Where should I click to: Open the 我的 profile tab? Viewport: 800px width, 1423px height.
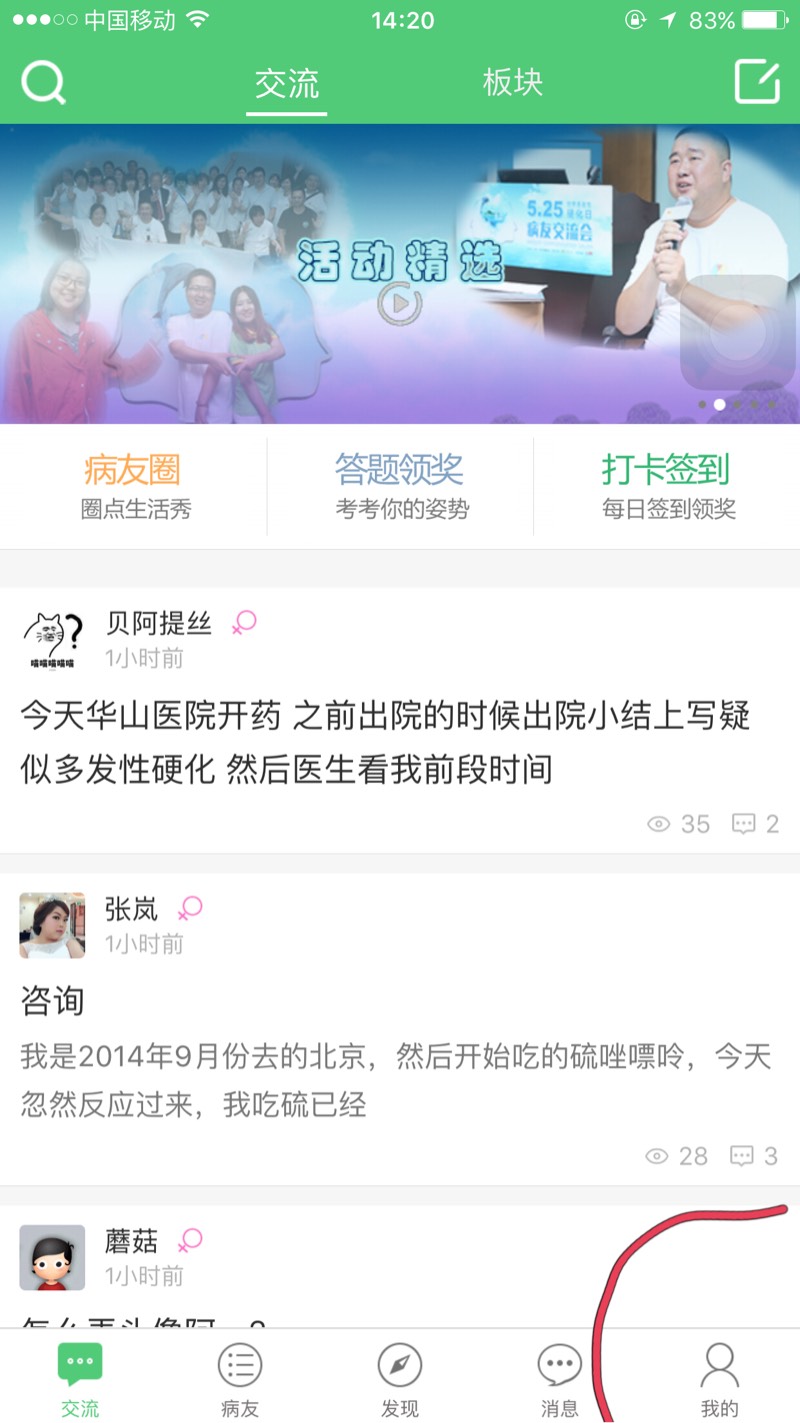coord(719,1380)
